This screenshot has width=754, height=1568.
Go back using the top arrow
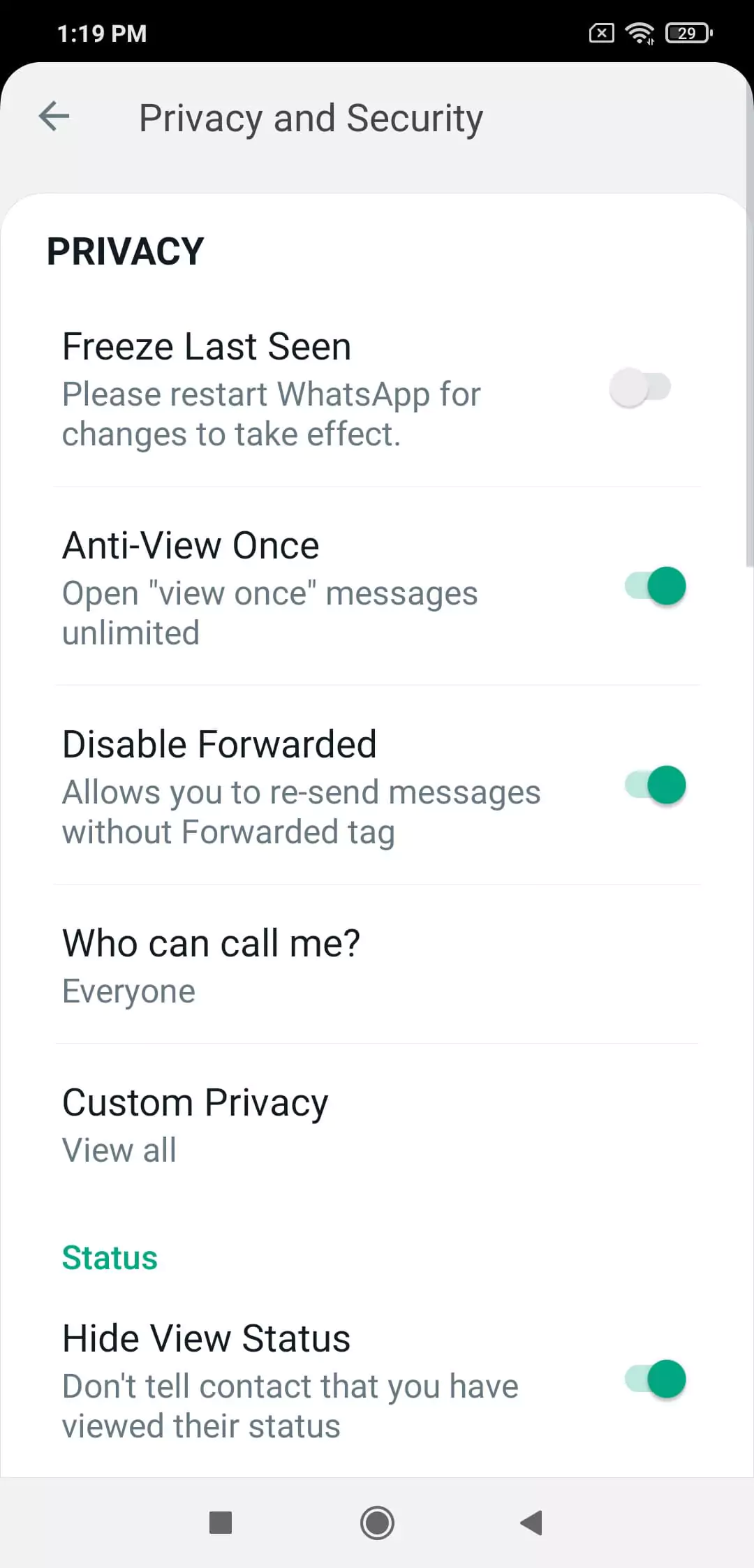(54, 116)
